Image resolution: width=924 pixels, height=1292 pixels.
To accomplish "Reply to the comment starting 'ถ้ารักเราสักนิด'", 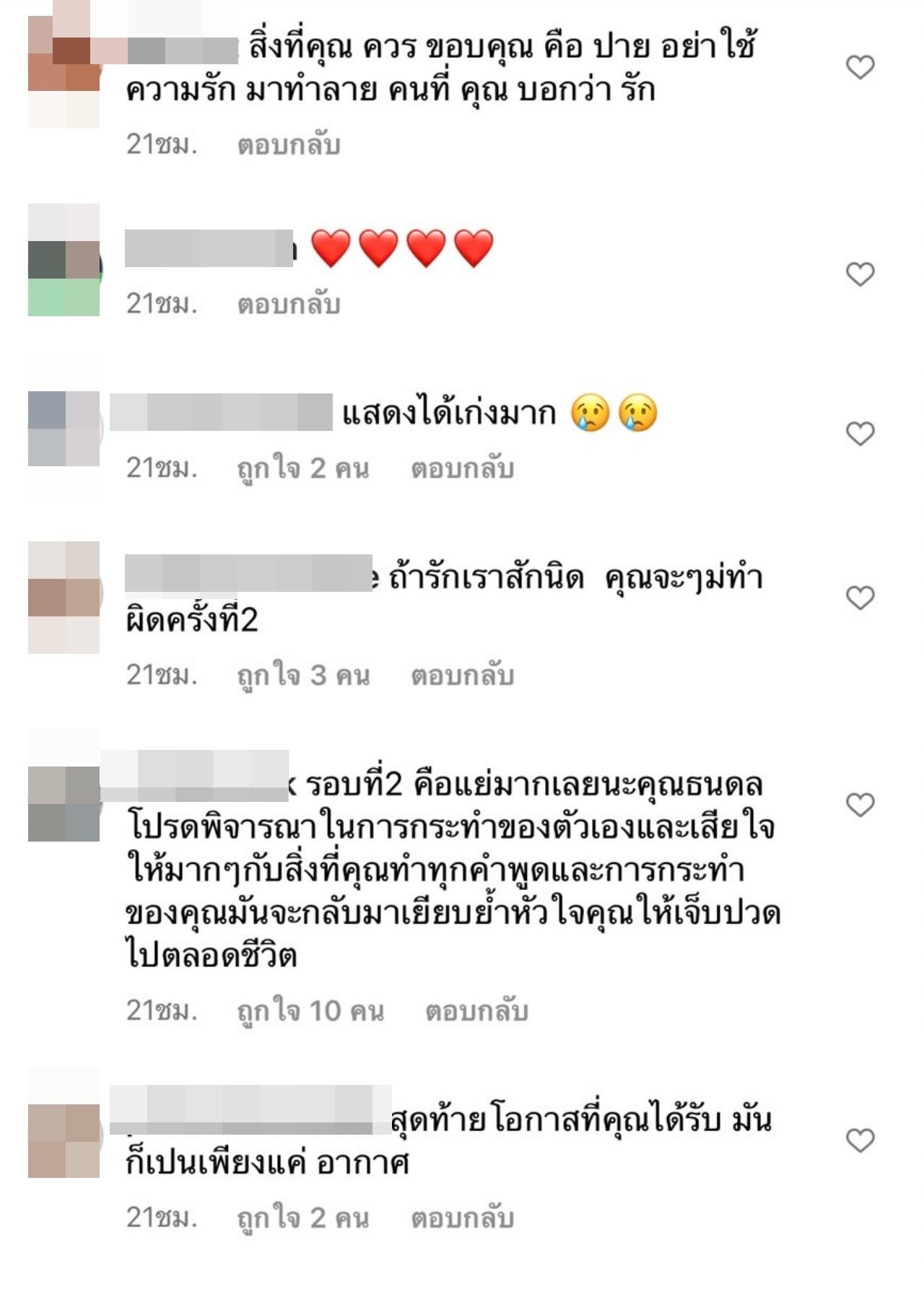I will pos(462,676).
